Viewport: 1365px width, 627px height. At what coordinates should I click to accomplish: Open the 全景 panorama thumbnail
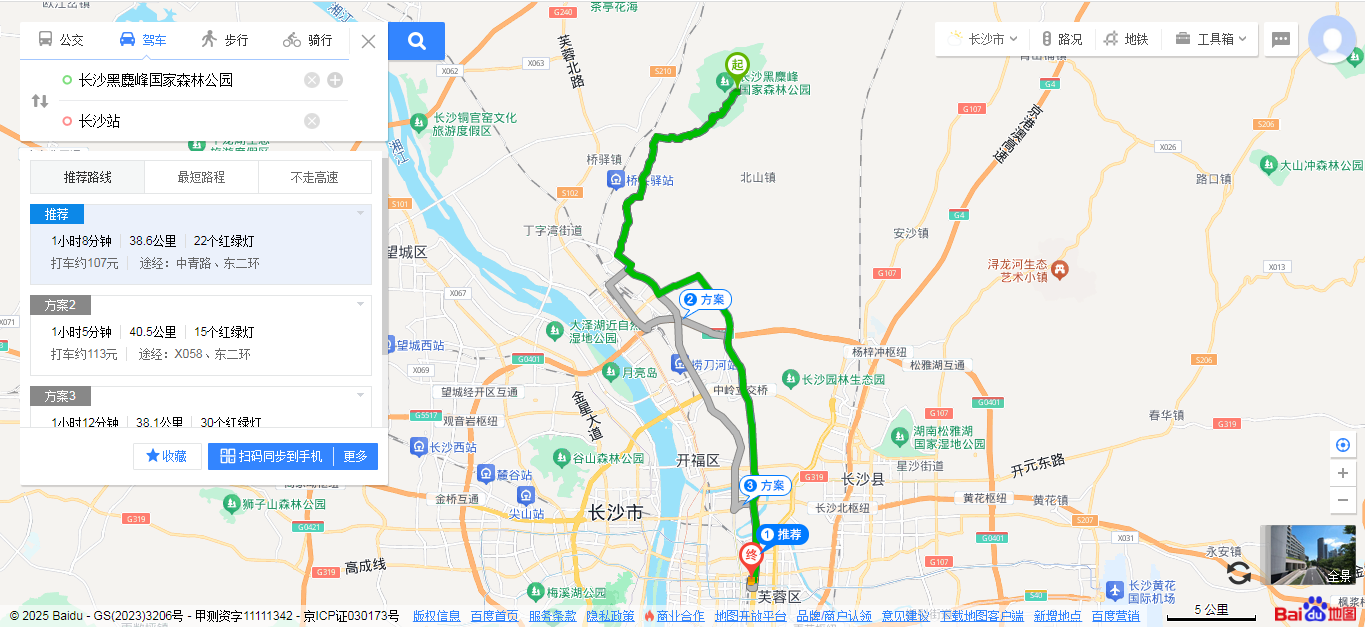coord(1311,555)
